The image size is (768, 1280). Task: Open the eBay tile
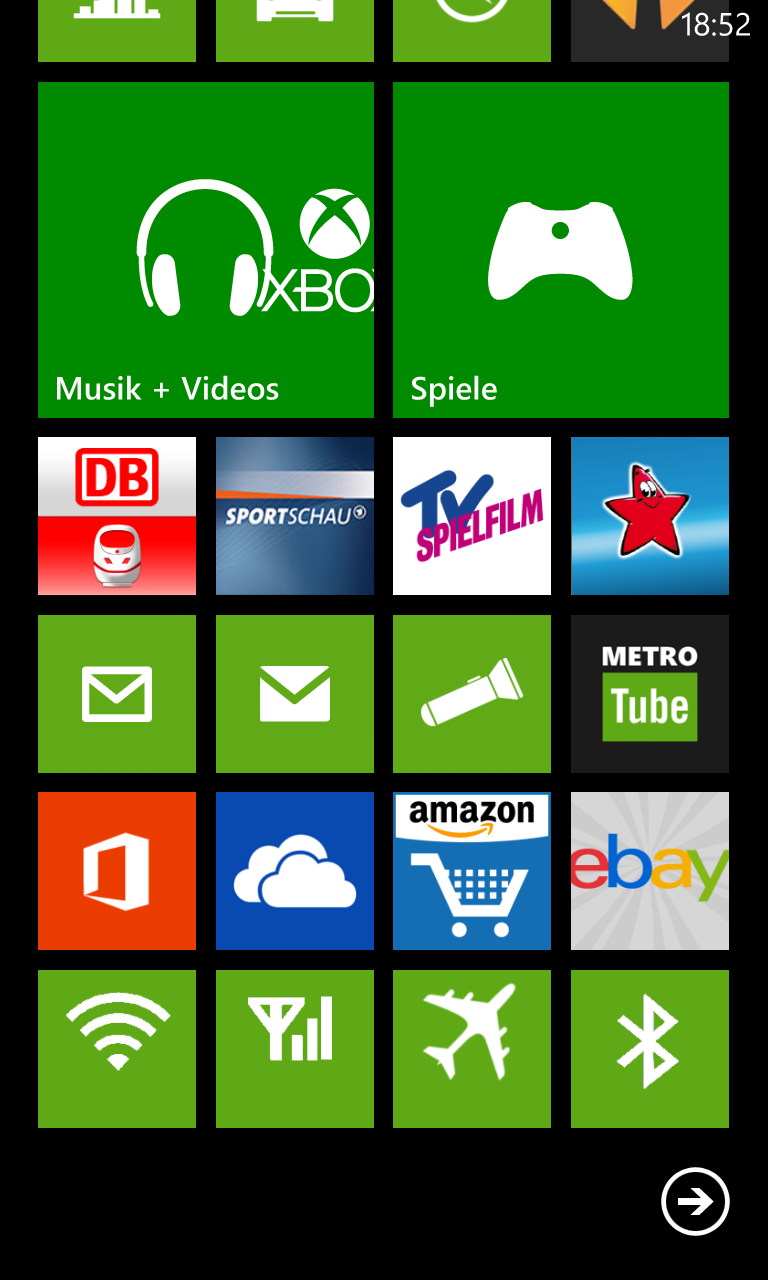pyautogui.click(x=650, y=871)
